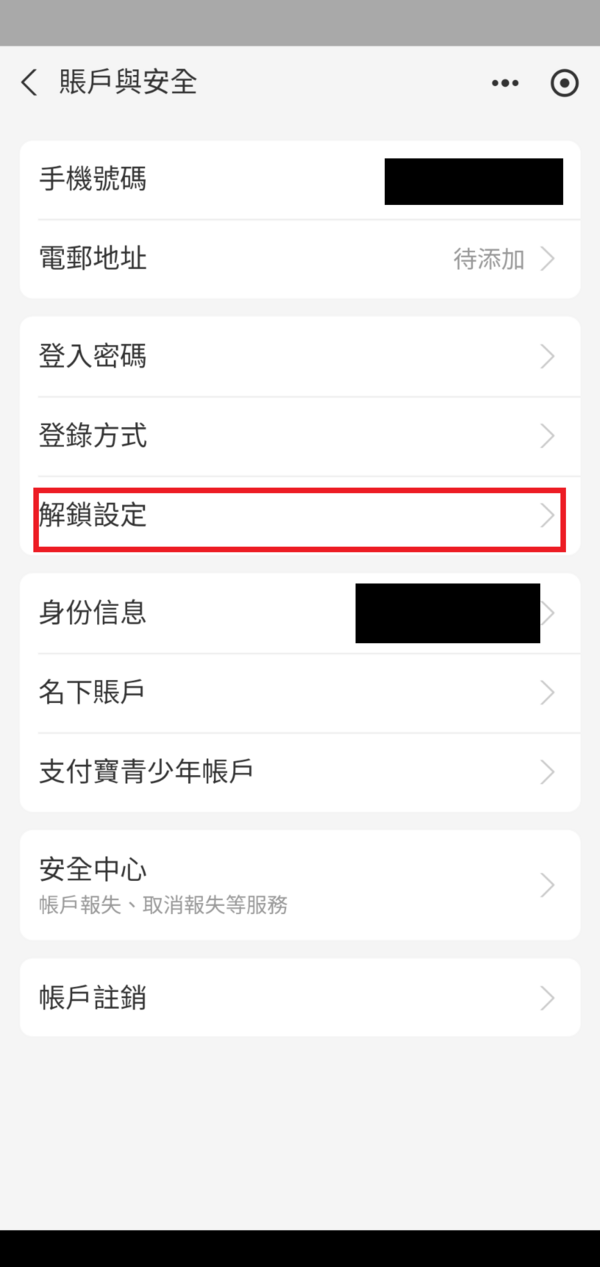Open the 手機號碼 row
600x1267 pixels.
(300, 180)
